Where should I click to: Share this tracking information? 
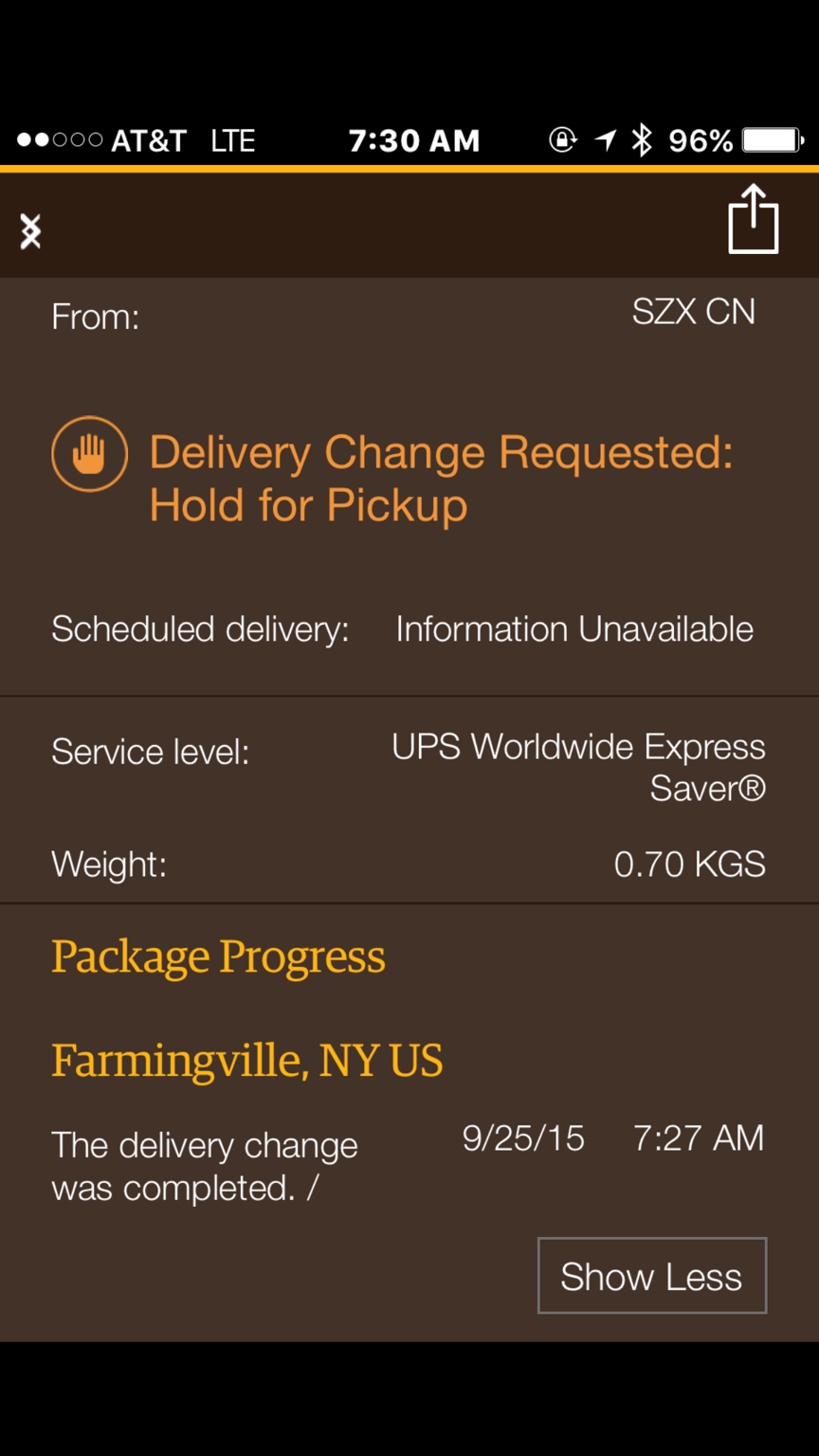tap(753, 220)
